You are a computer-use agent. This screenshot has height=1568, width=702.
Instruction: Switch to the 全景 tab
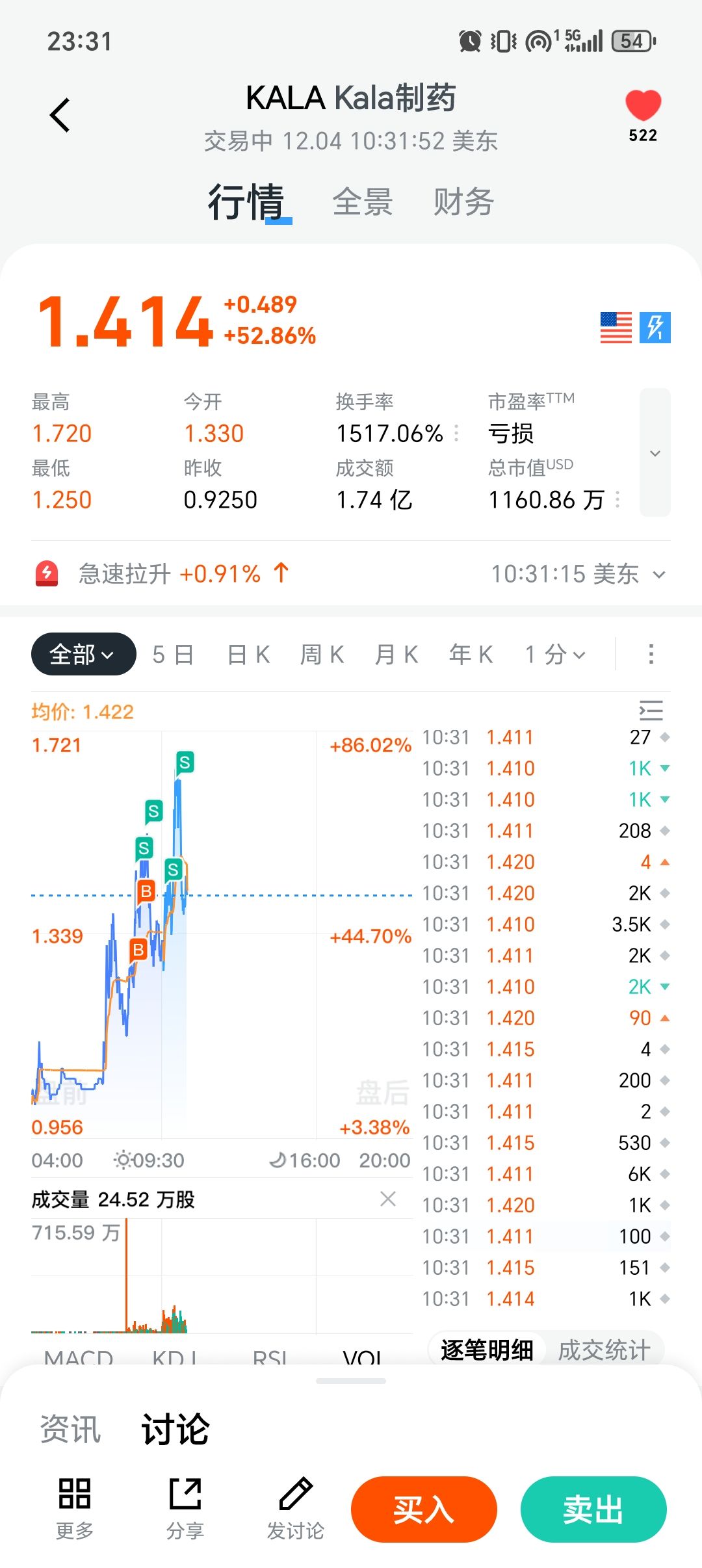coord(362,202)
